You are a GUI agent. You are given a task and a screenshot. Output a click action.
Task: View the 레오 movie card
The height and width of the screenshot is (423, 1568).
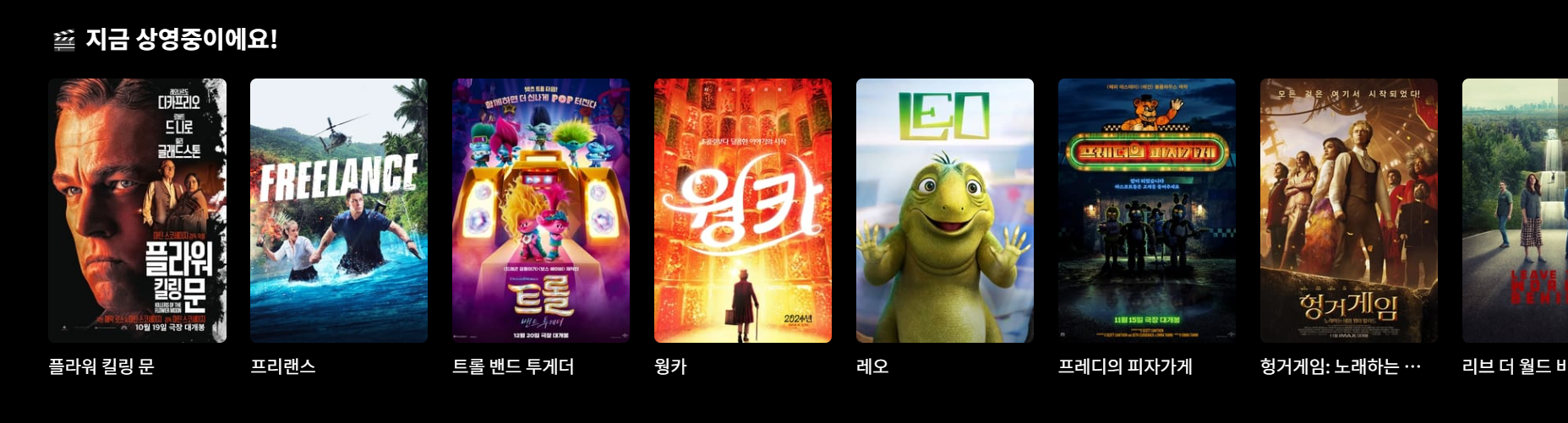[x=945, y=210]
